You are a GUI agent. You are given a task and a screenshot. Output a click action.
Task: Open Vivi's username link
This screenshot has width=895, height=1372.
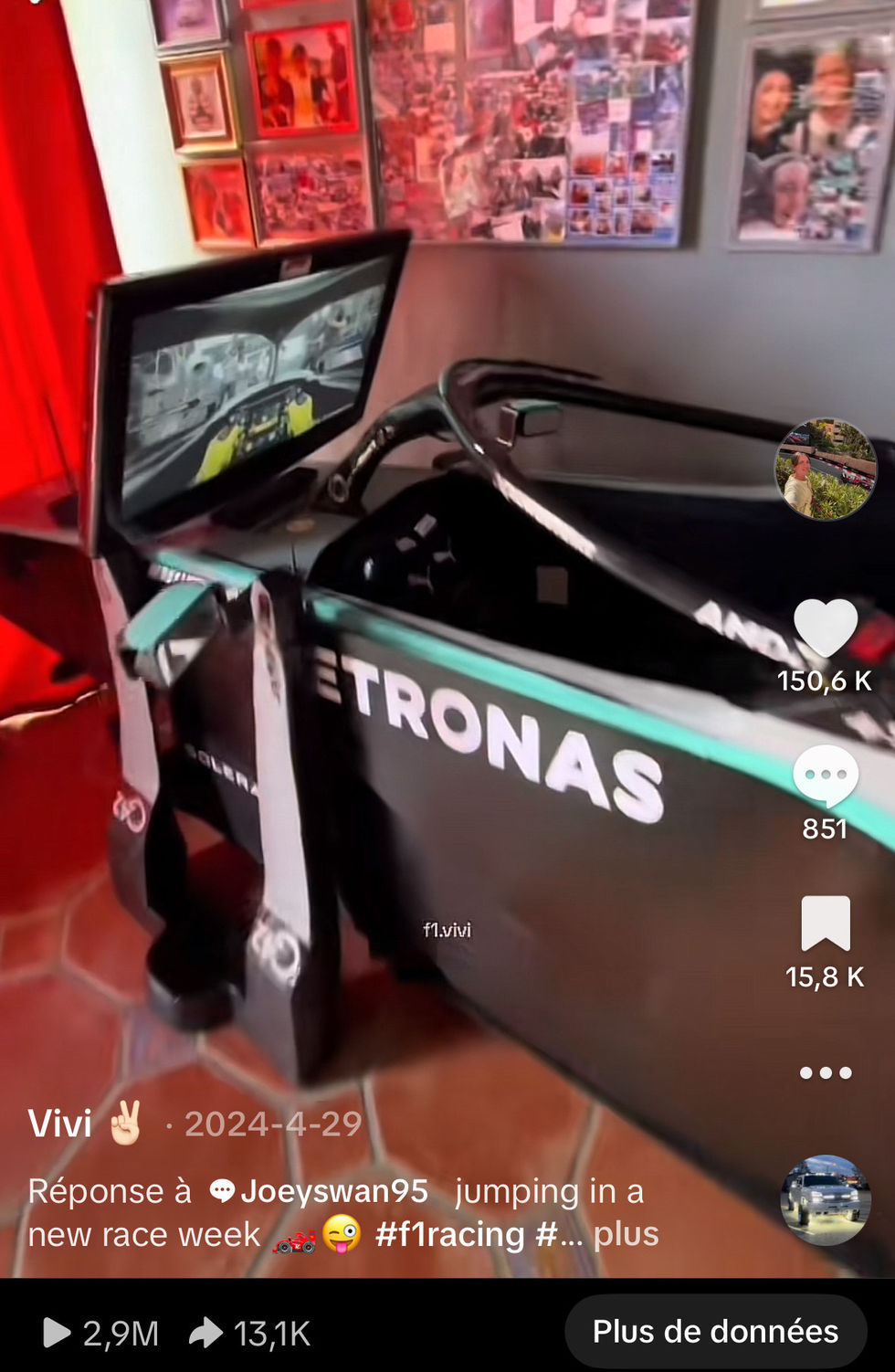[61, 1124]
